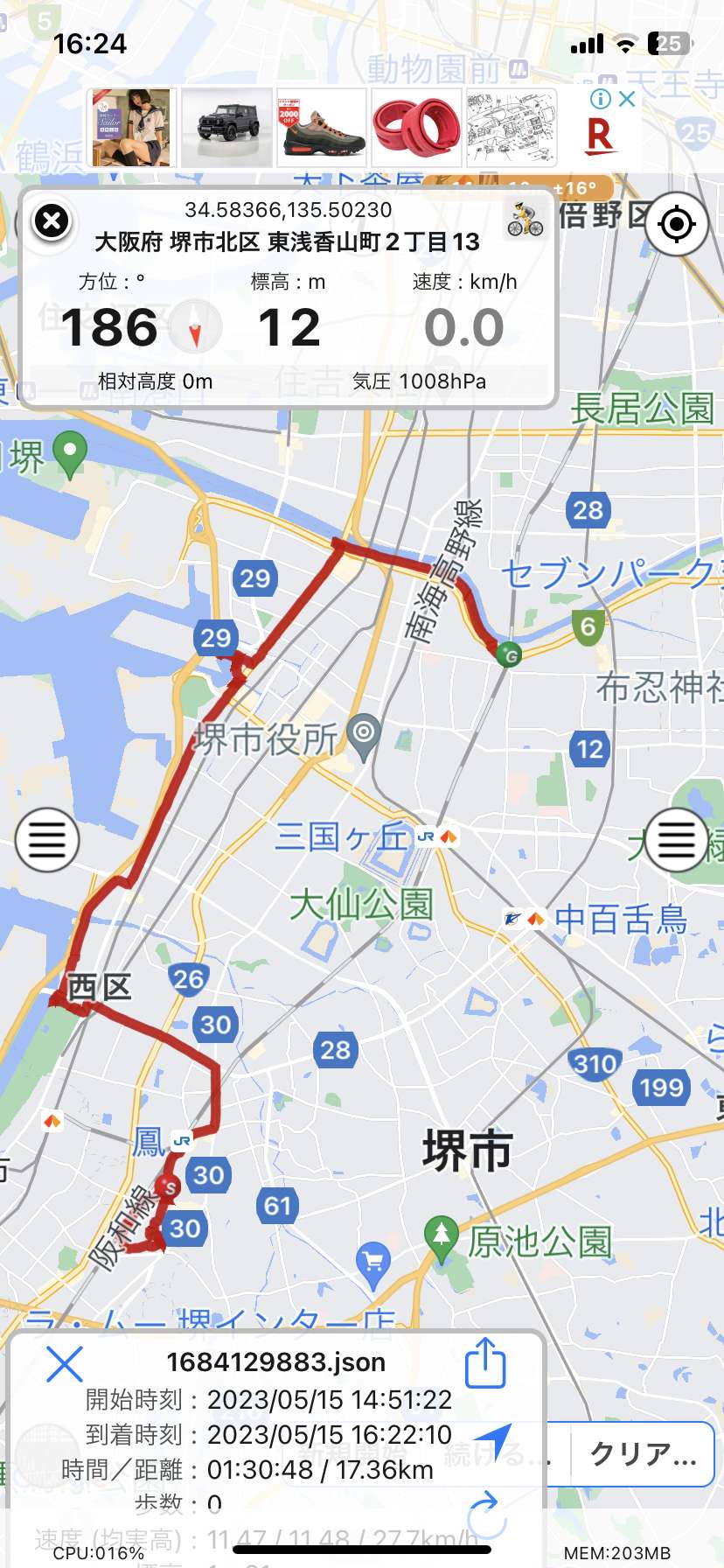Image resolution: width=724 pixels, height=1568 pixels.
Task: Open the left hamburger menu
Action: 47,840
